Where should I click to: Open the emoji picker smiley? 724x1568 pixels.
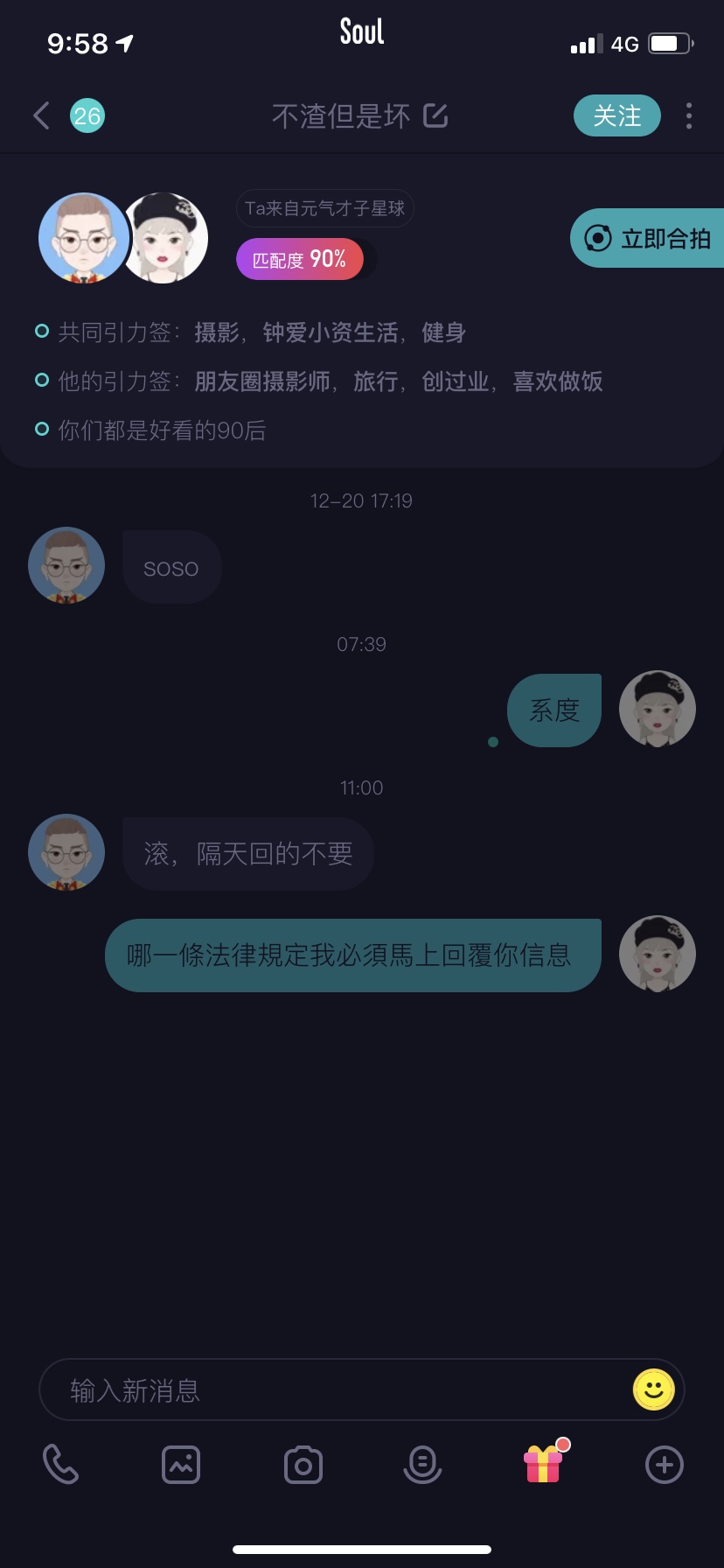pos(654,1389)
